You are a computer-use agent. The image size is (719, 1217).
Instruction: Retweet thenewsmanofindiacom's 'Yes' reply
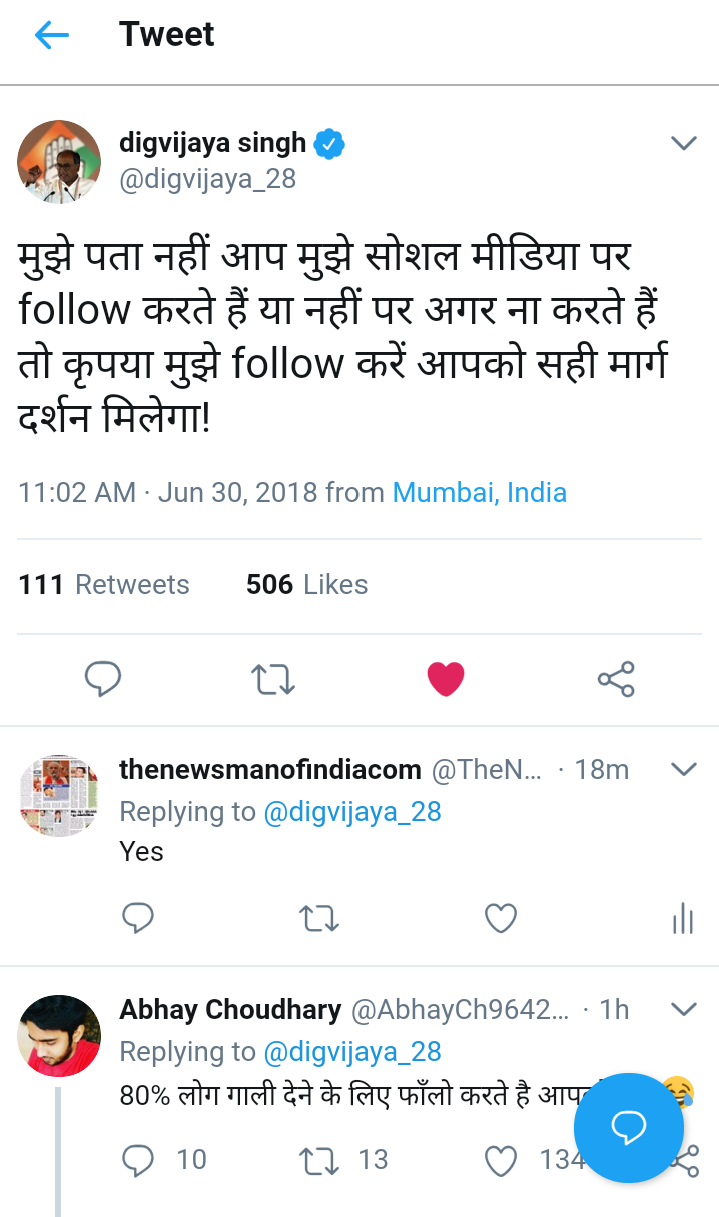(x=319, y=918)
